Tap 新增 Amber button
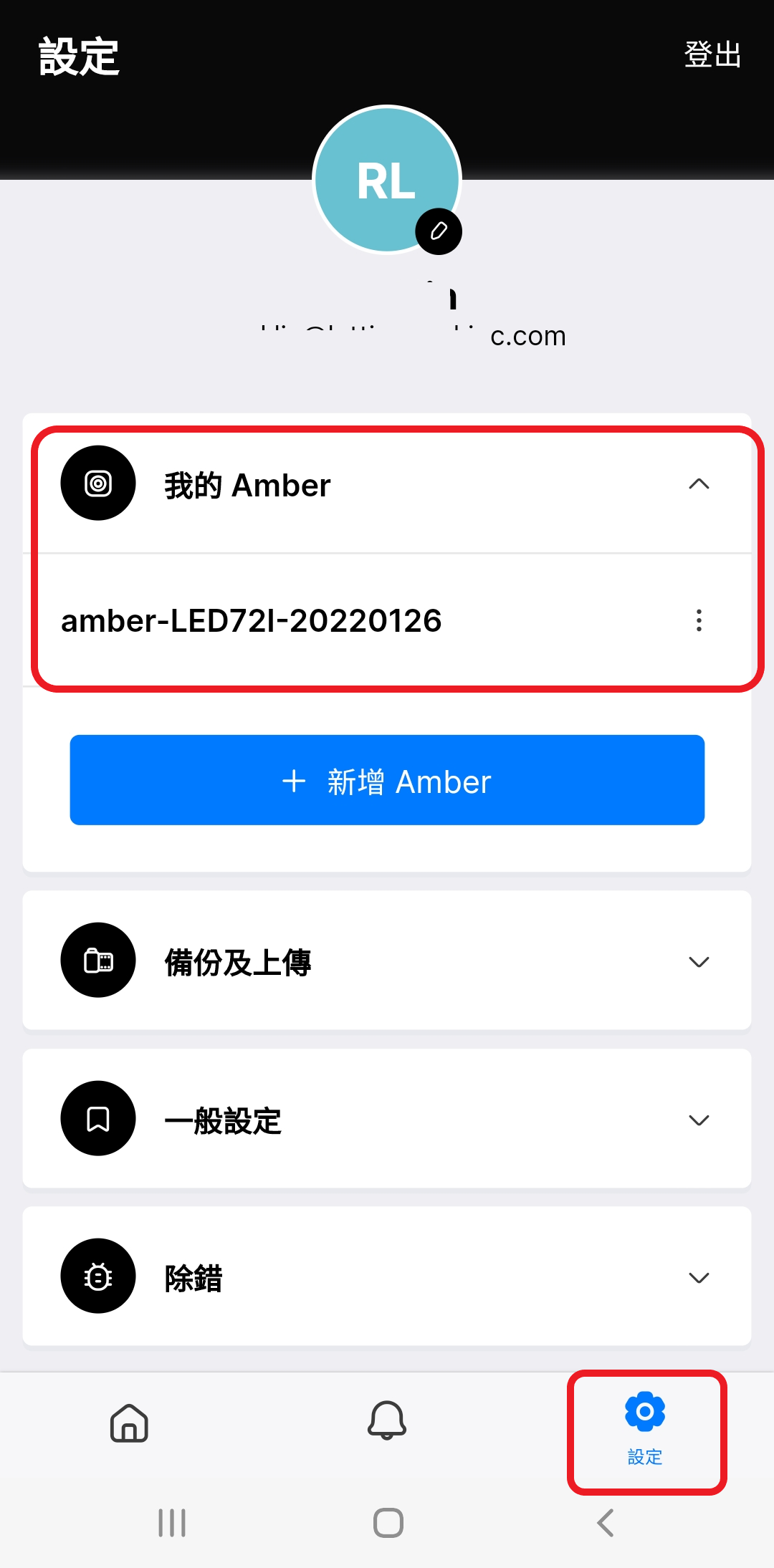774x1568 pixels. pos(387,780)
